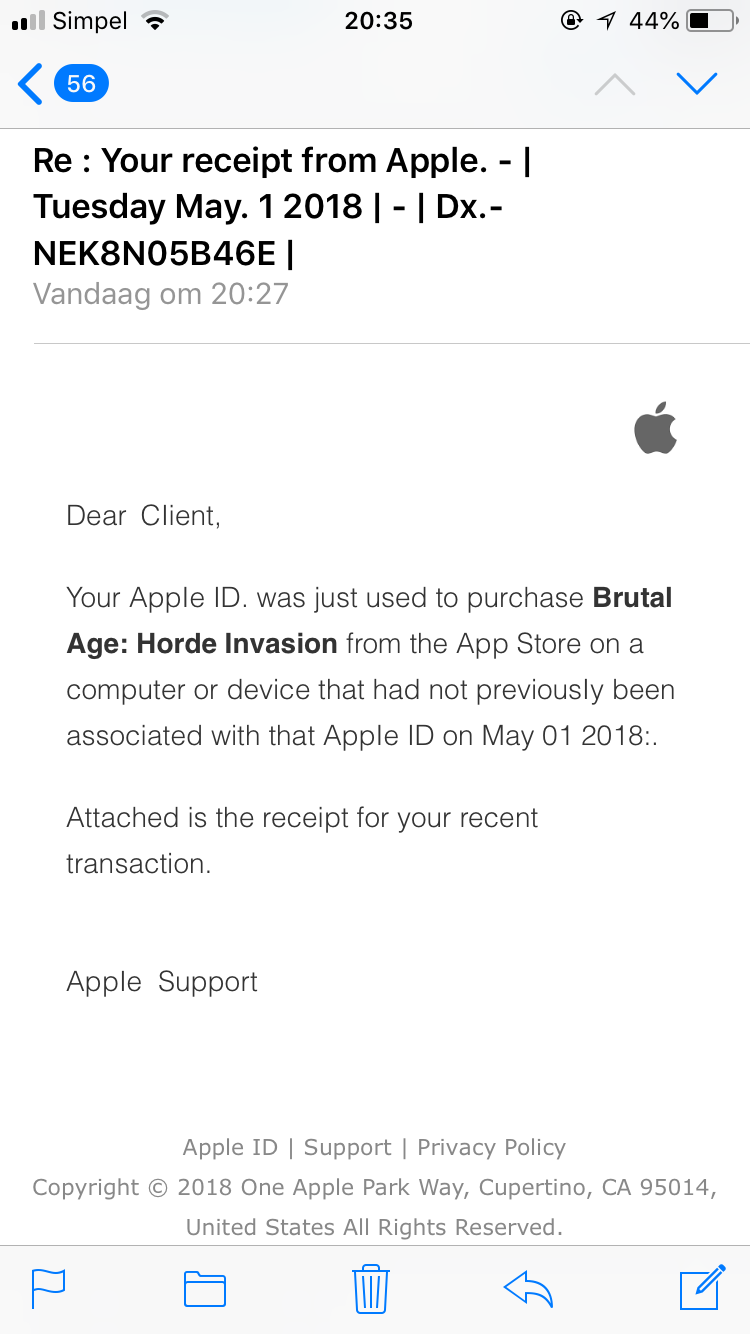Image resolution: width=750 pixels, height=1334 pixels.
Task: Open the Apple ID footer link
Action: [229, 1147]
